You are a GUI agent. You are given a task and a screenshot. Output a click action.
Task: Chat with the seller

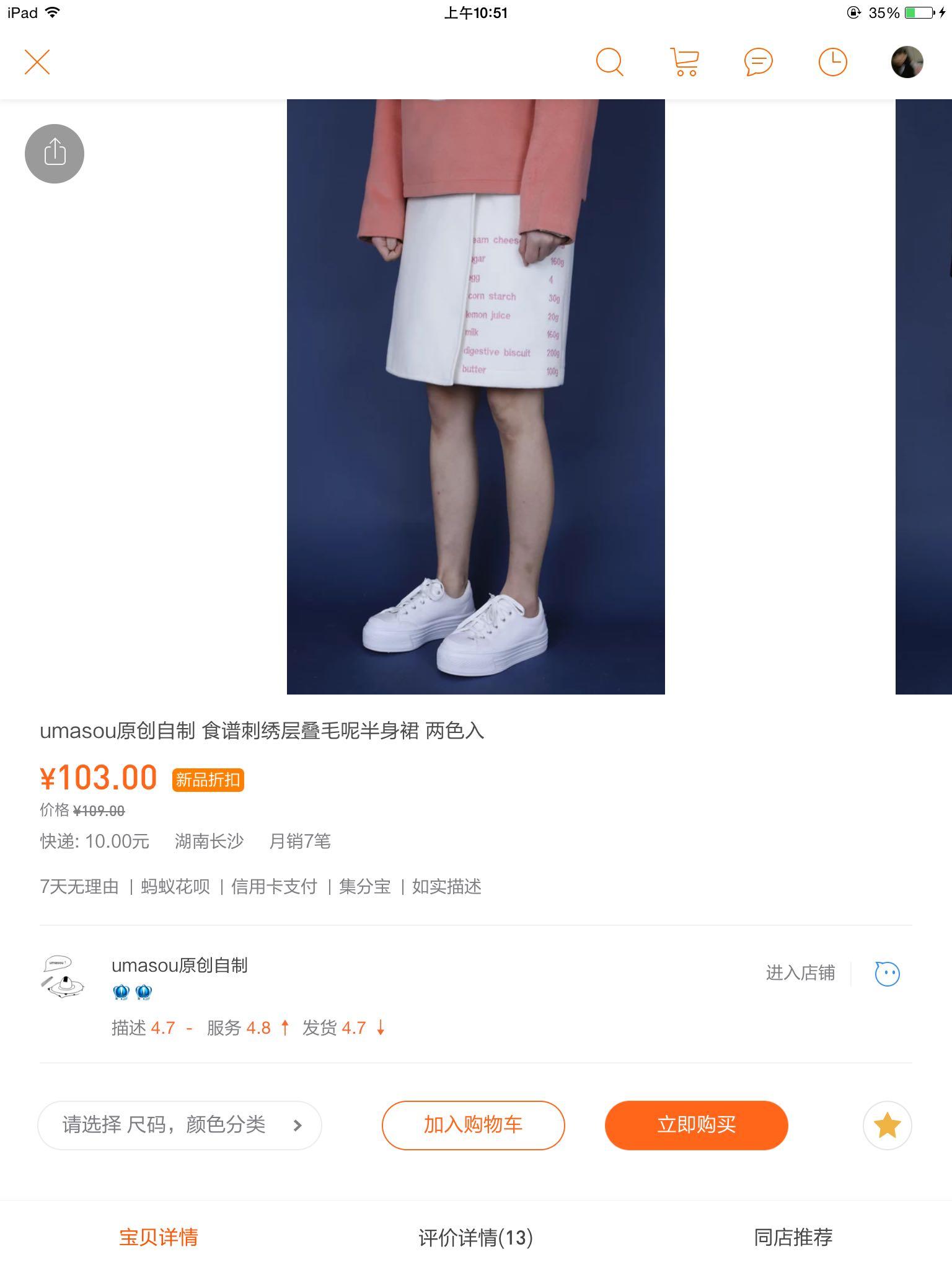(887, 973)
